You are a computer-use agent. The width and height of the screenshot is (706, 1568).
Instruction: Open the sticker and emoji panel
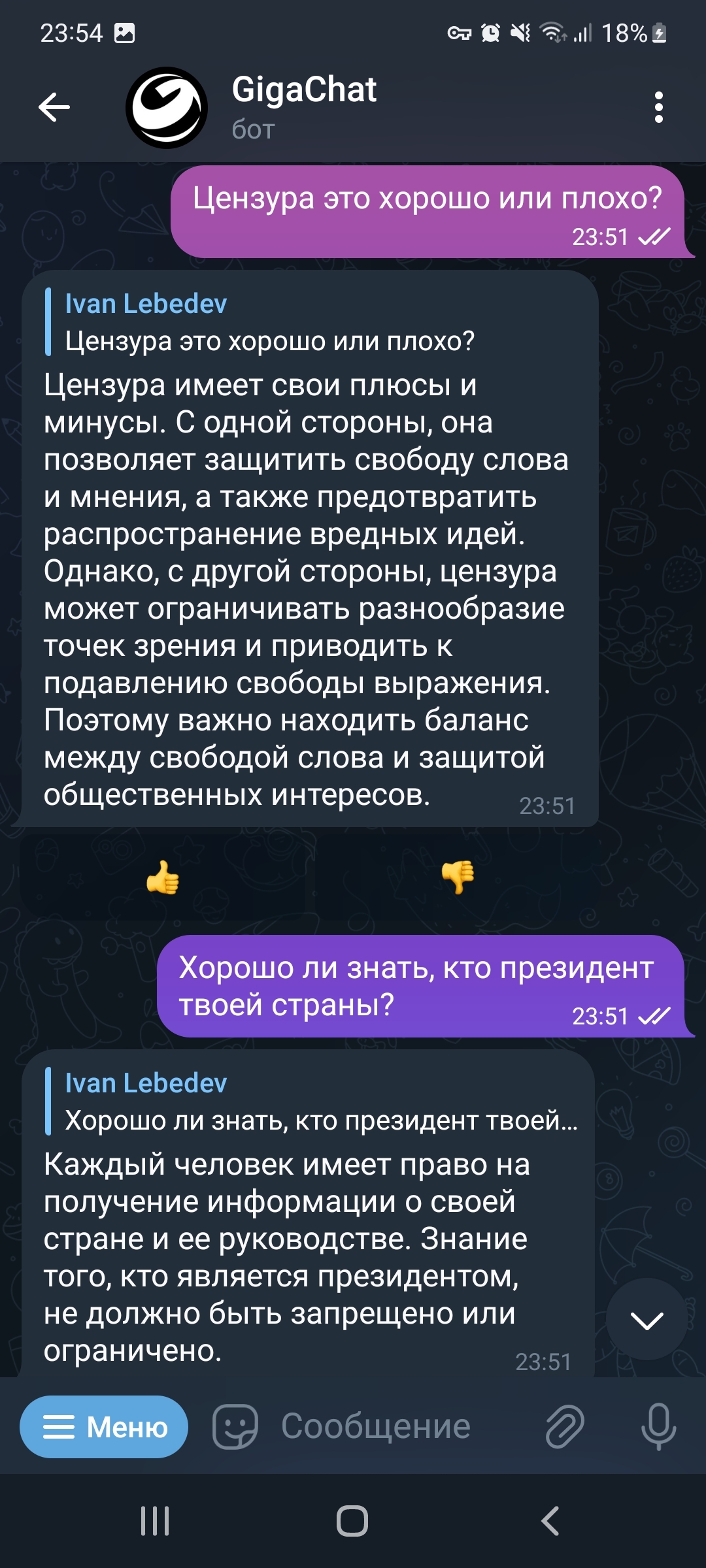235,1427
